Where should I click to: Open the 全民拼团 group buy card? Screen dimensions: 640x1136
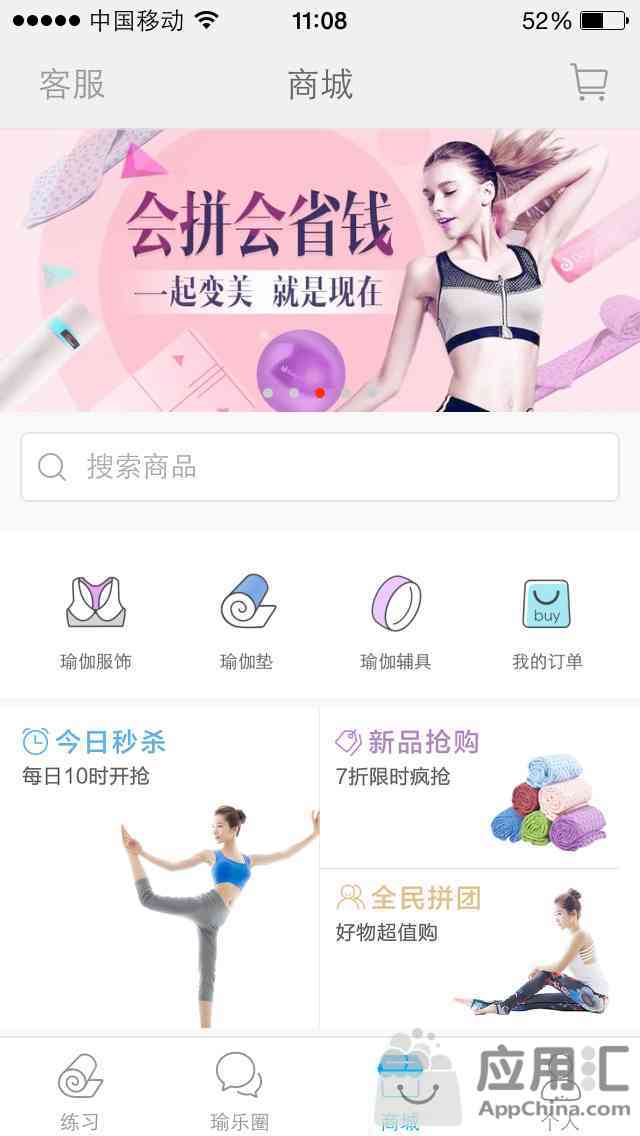tap(478, 948)
